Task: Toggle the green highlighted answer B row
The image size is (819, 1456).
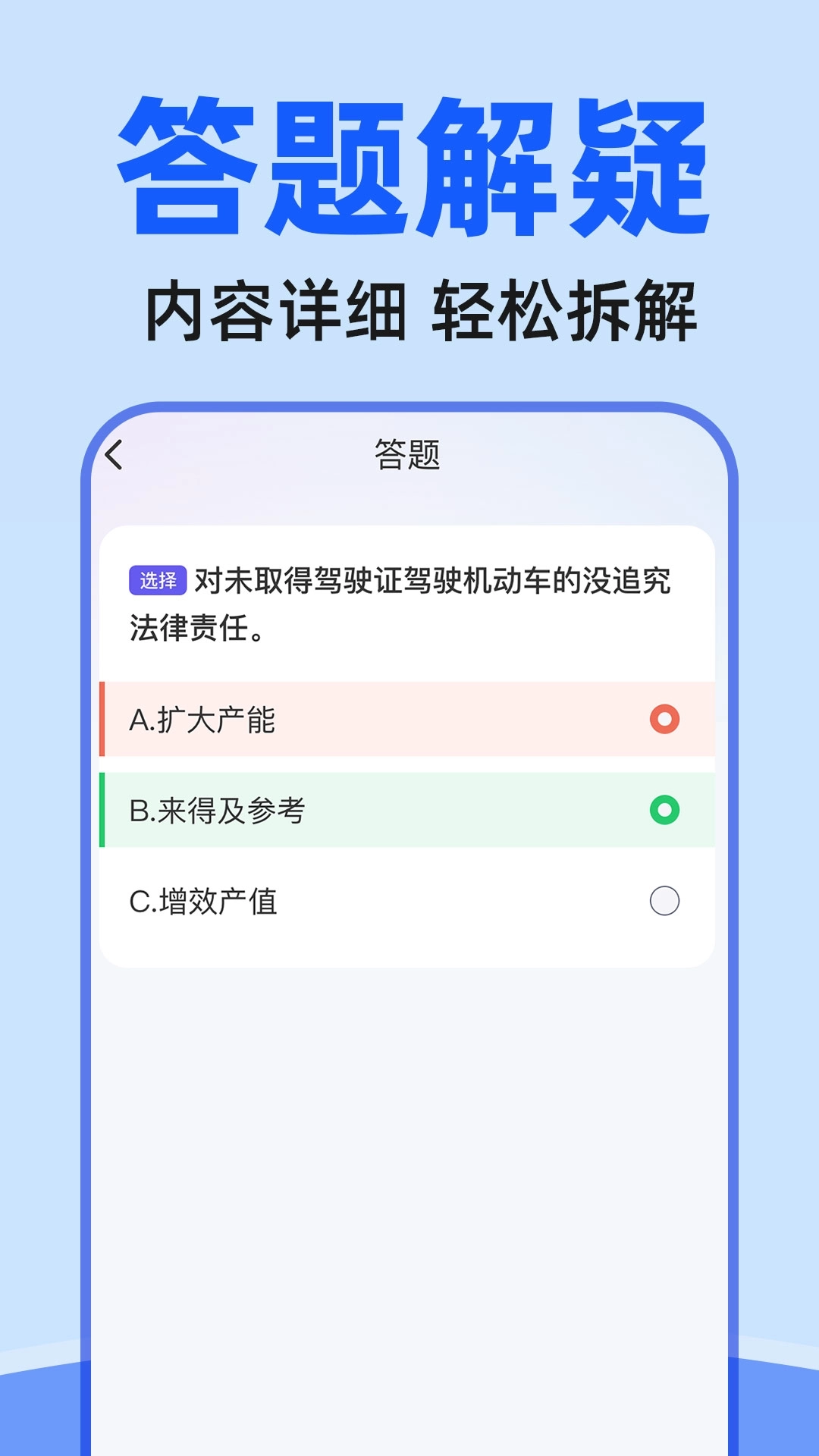Action: point(379,810)
